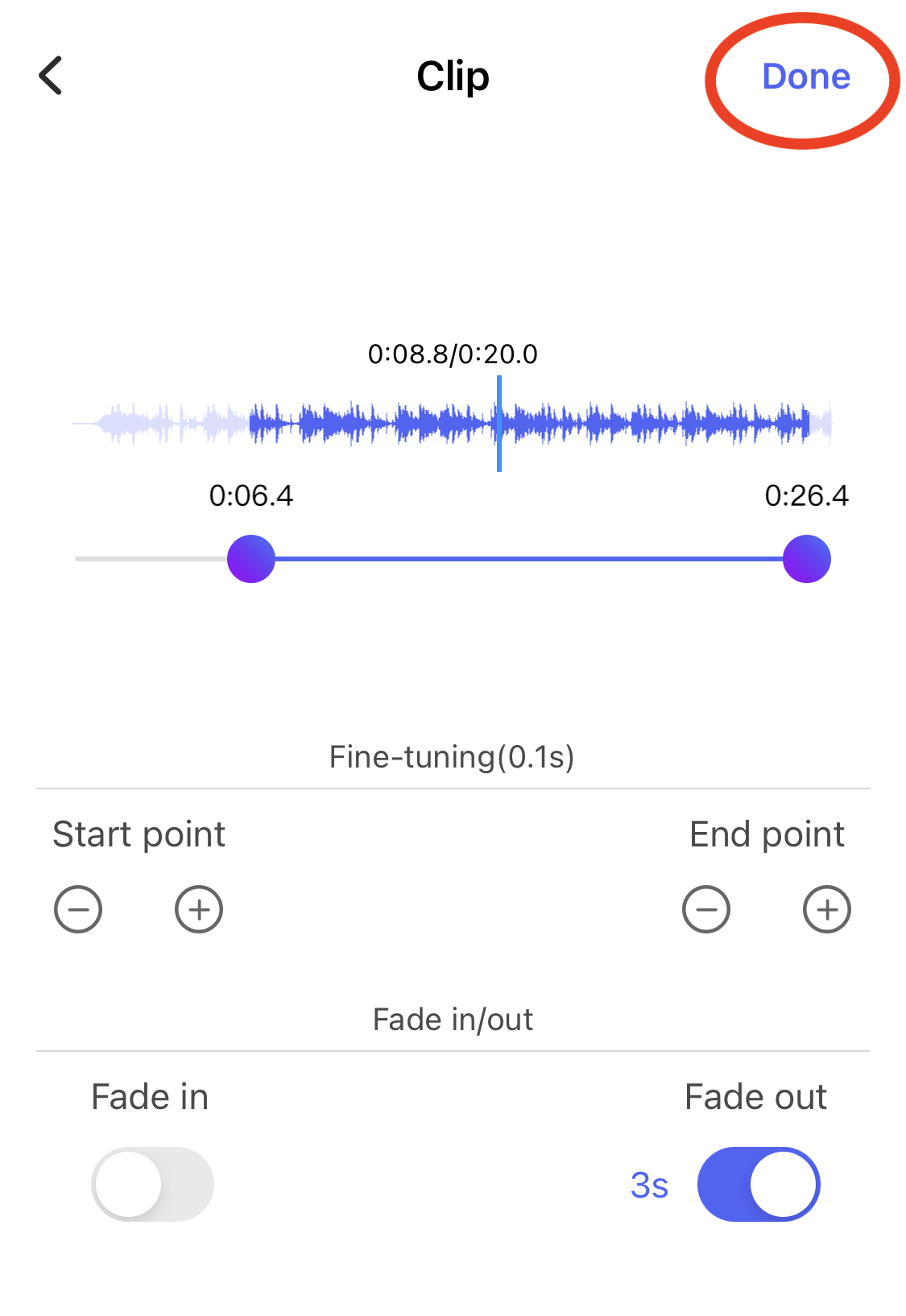Viewport: 906px width, 1316px height.
Task: Click the Clip title at the top
Action: tap(453, 77)
